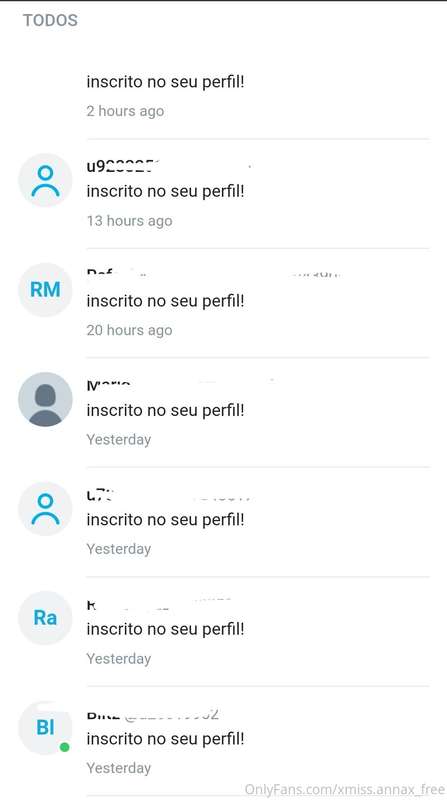The height and width of the screenshot is (800, 447).
Task: Tap the RM profile avatar
Action: click(x=45, y=289)
